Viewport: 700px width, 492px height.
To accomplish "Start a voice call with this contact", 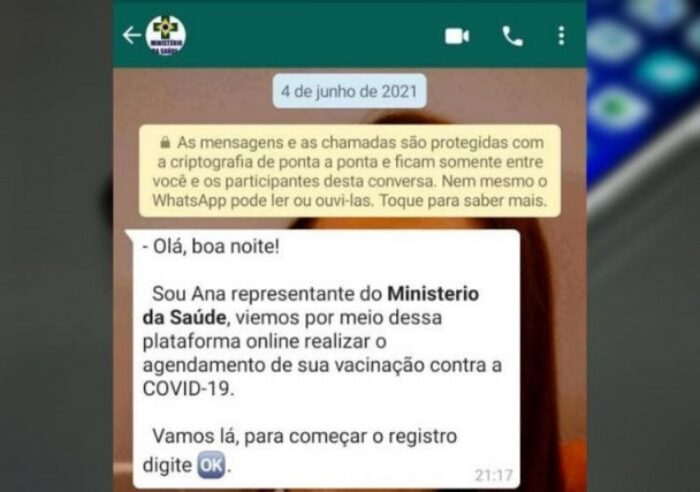I will click(x=512, y=36).
